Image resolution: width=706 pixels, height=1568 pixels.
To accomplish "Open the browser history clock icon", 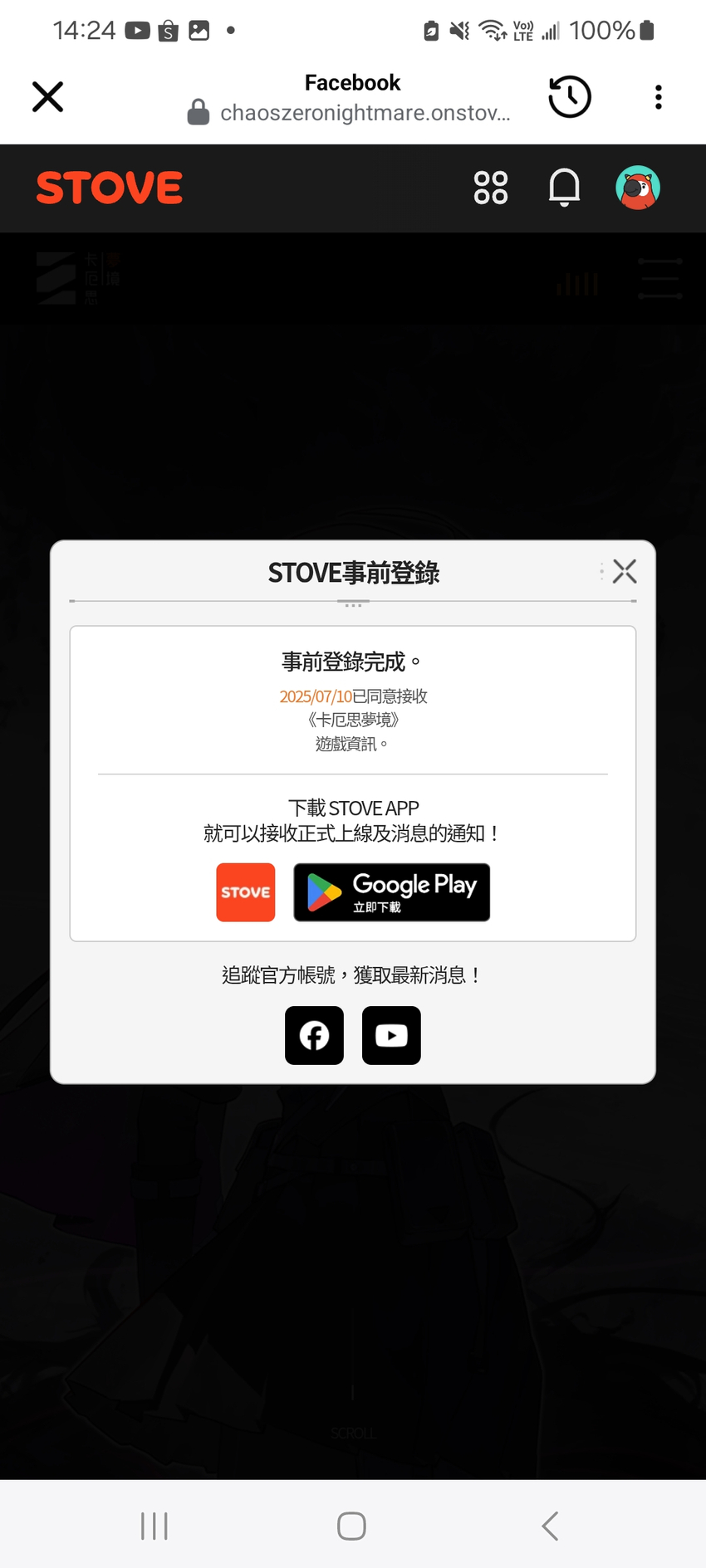I will coord(570,97).
